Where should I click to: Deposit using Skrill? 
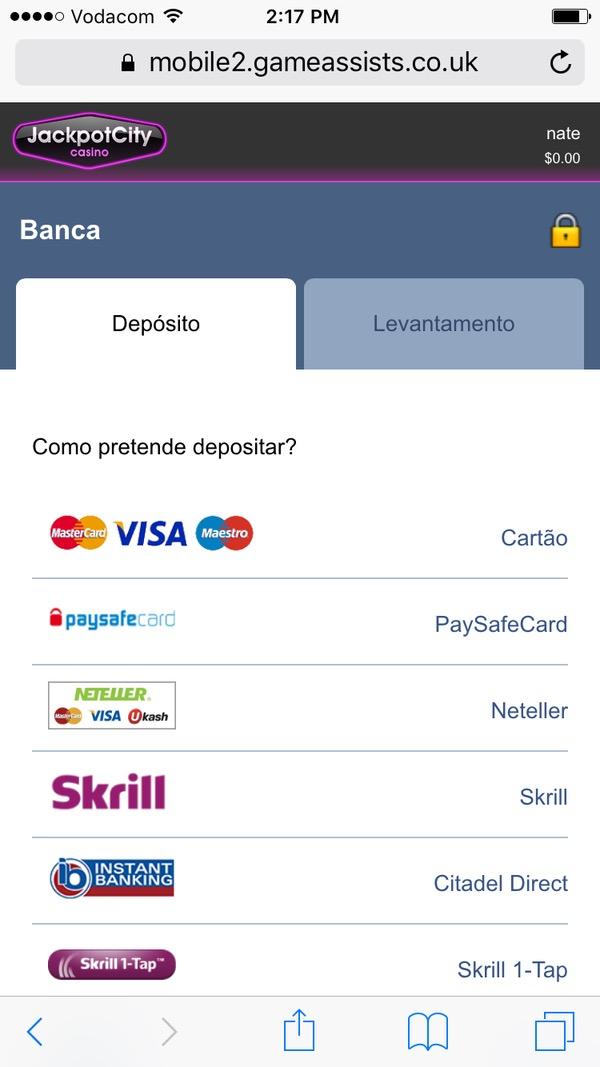pyautogui.click(x=300, y=795)
